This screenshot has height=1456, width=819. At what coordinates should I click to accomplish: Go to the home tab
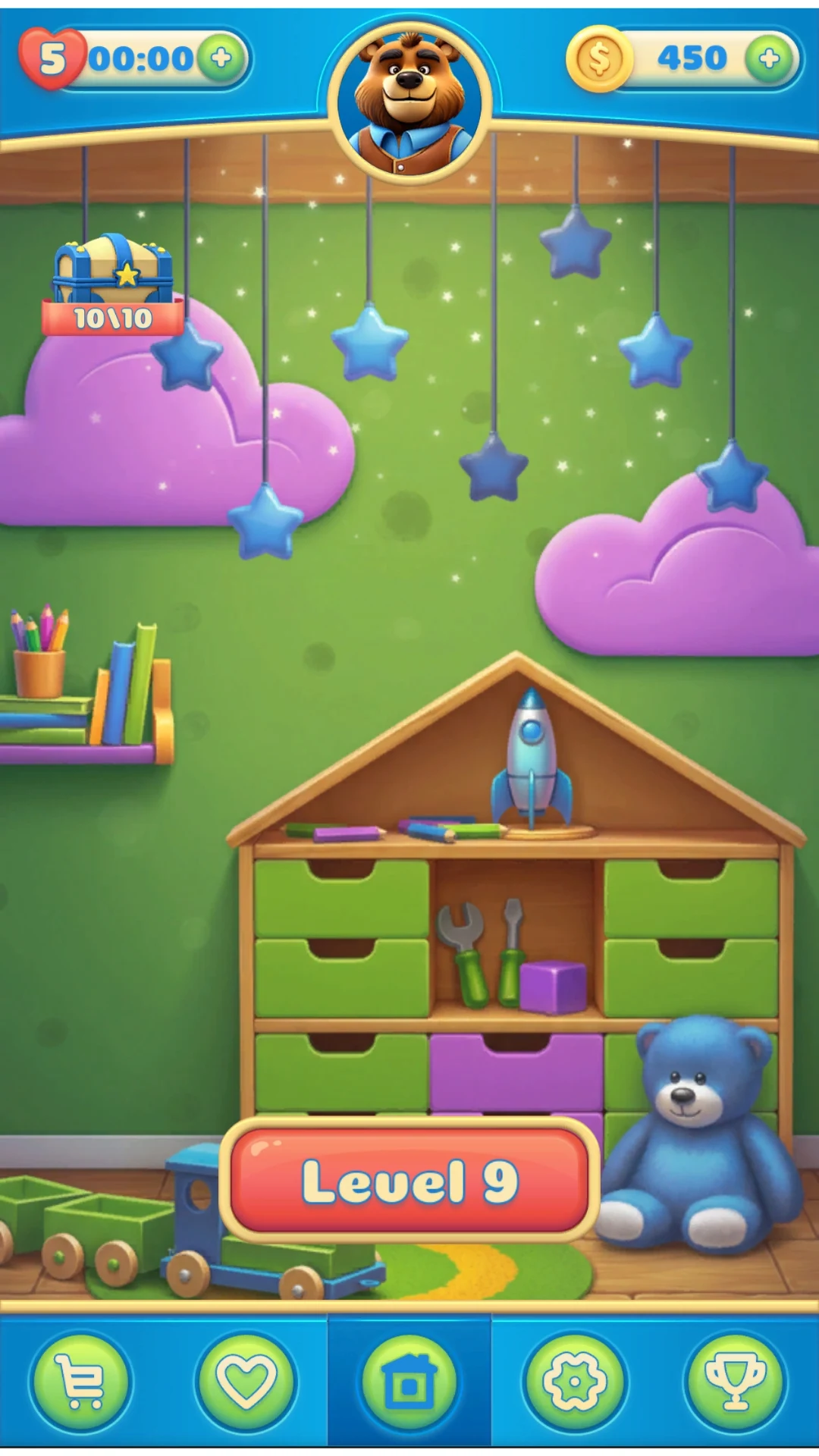pos(409,1382)
